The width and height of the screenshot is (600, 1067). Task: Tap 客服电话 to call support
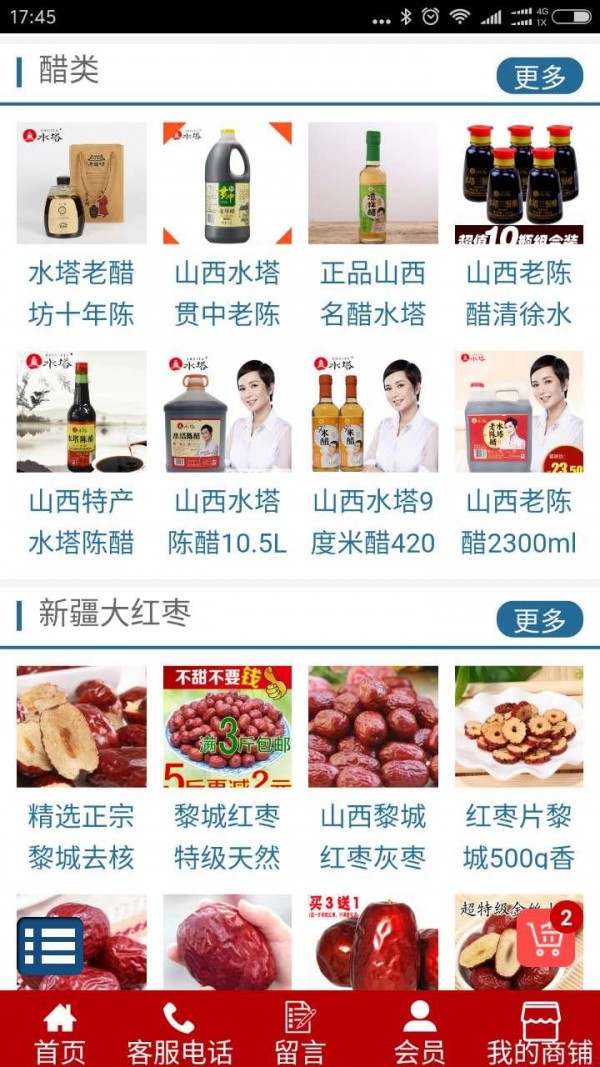(180, 1033)
